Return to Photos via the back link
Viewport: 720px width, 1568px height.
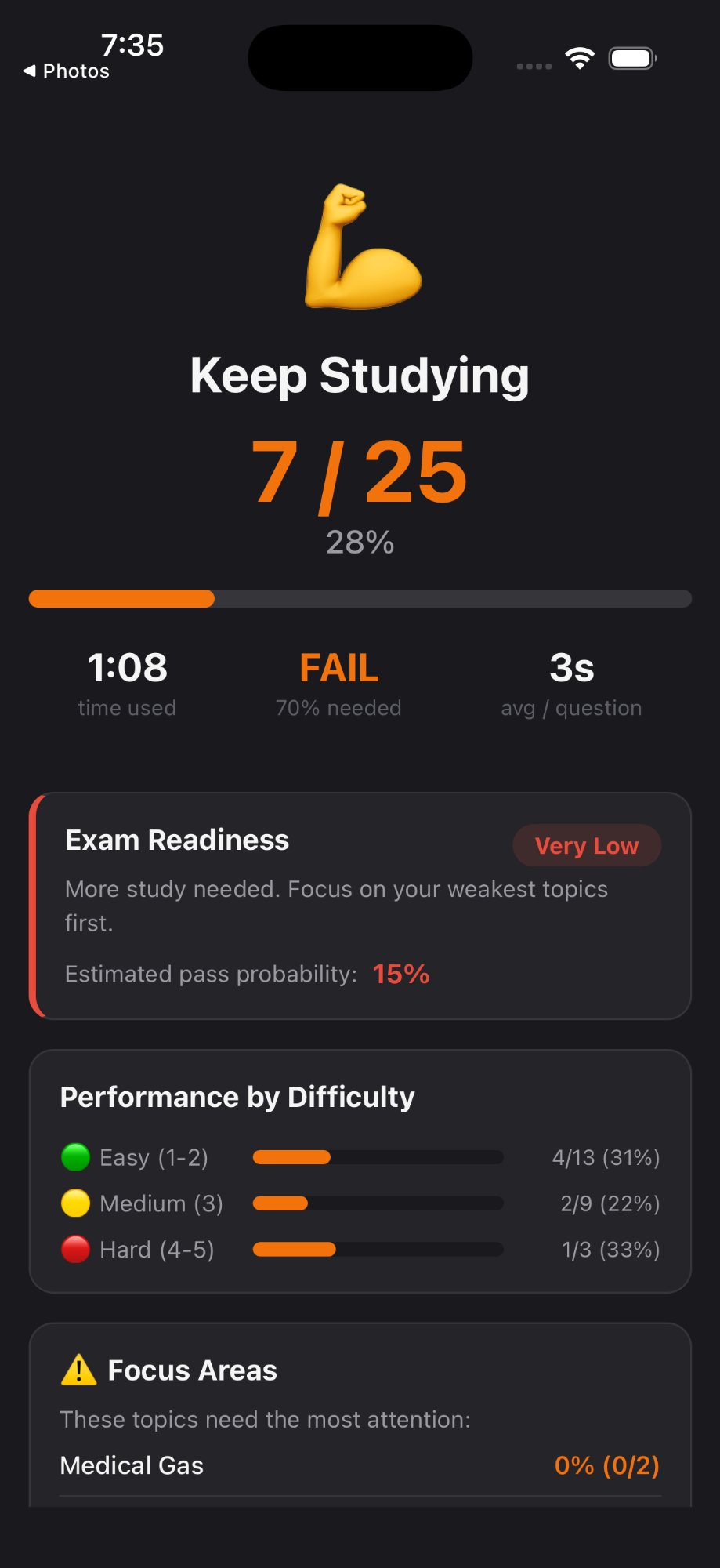point(67,71)
